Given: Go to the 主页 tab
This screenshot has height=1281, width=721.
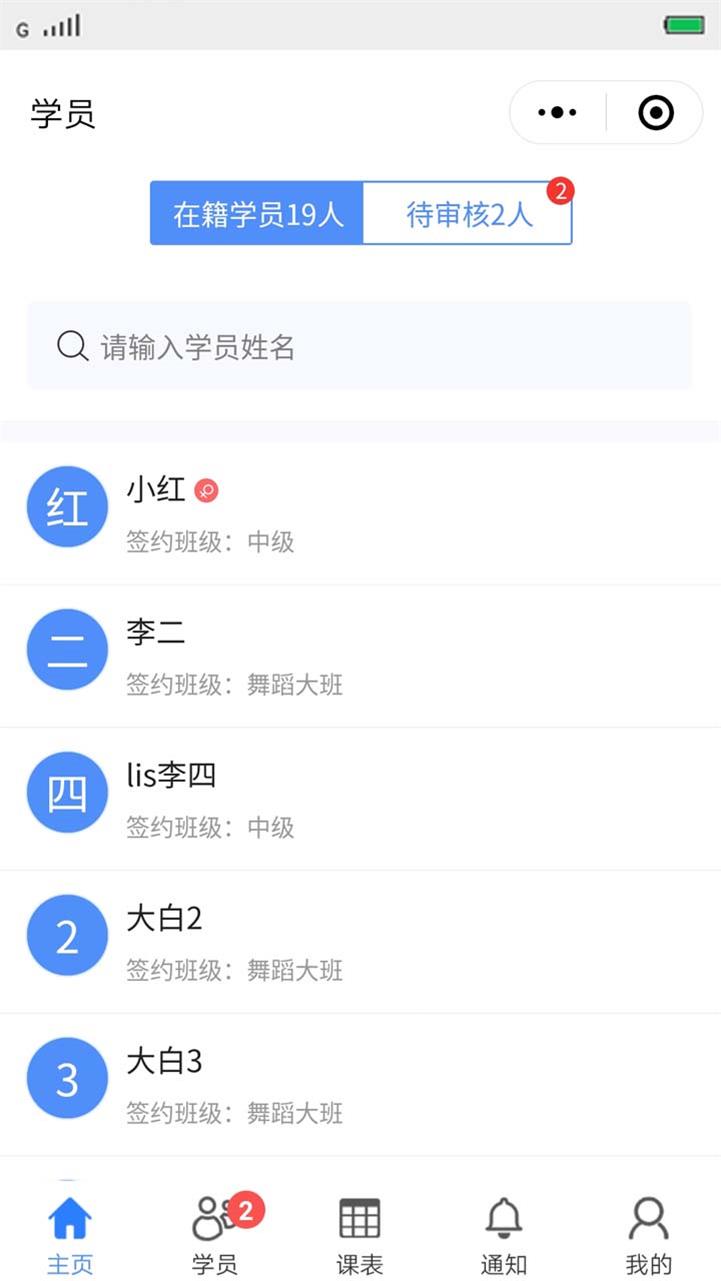Looking at the screenshot, I should click(70, 1235).
